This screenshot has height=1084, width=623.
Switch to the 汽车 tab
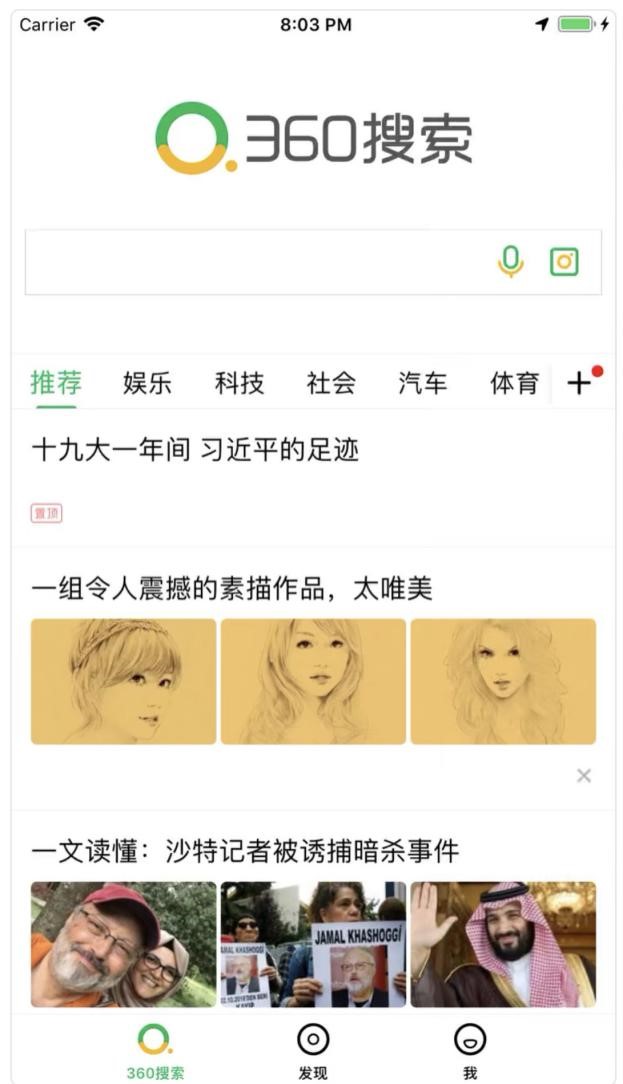click(x=423, y=383)
